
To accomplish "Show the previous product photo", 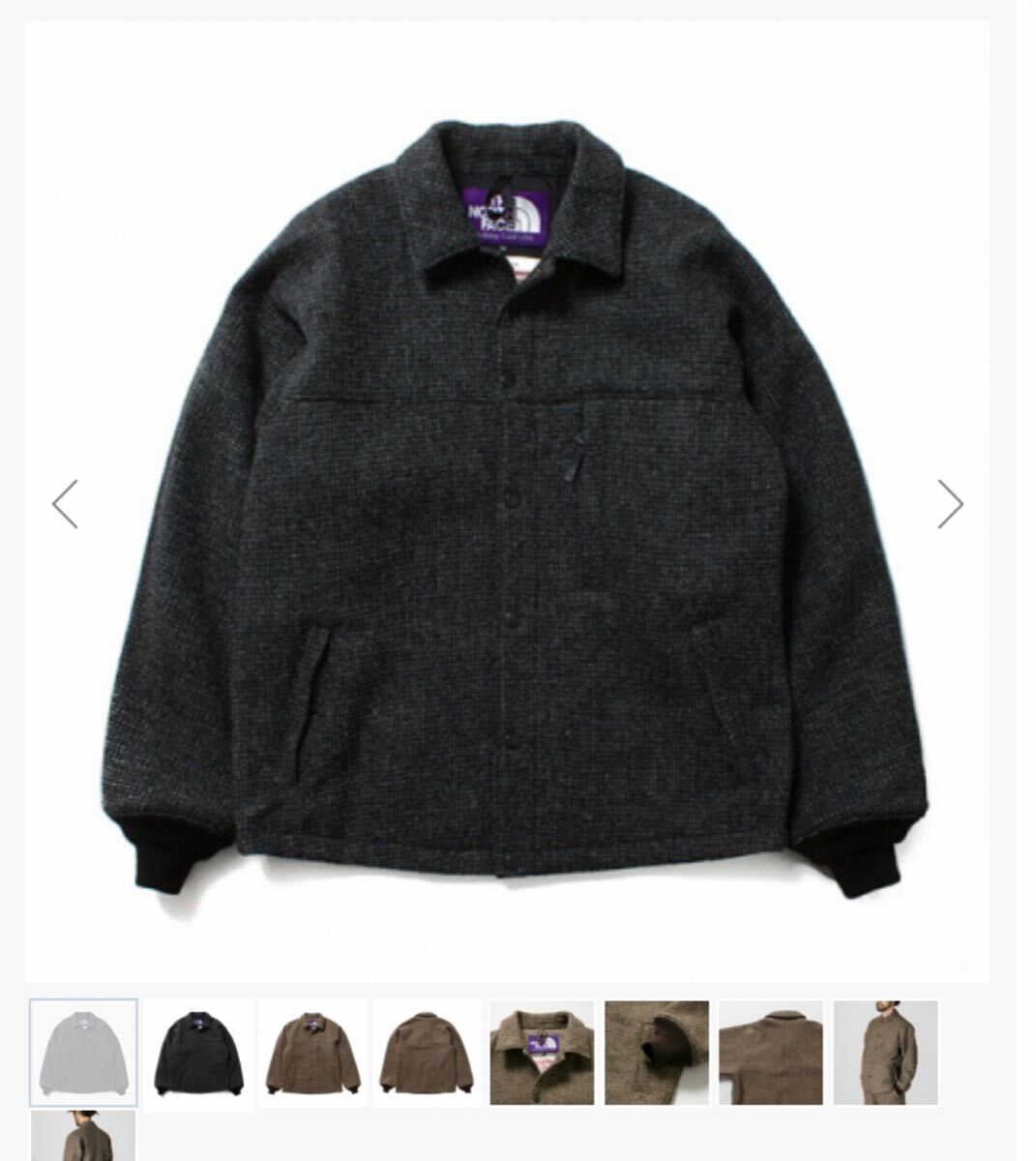I will (x=65, y=504).
